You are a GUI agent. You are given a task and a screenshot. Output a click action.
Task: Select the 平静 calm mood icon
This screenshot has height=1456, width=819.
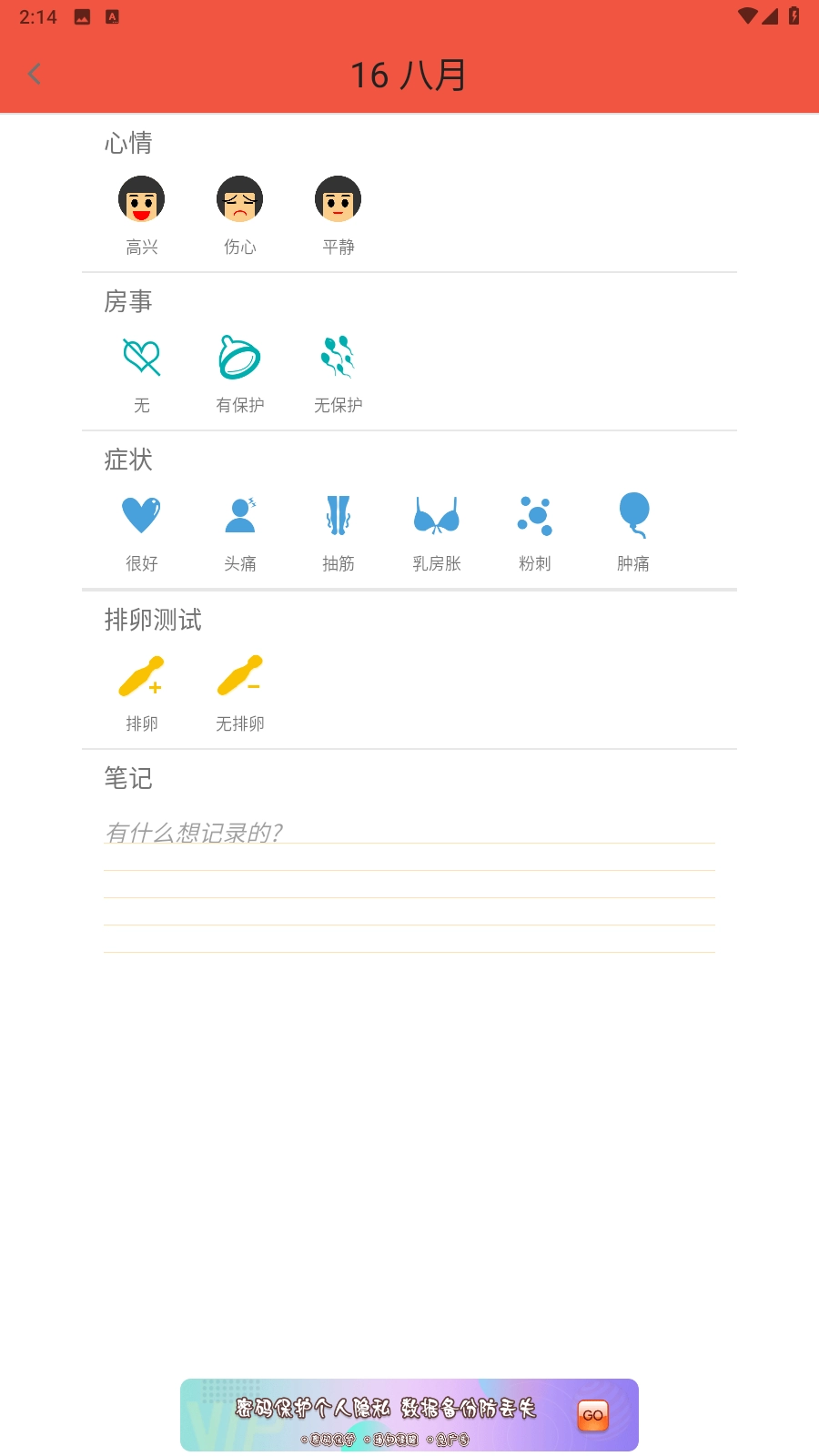tap(338, 198)
